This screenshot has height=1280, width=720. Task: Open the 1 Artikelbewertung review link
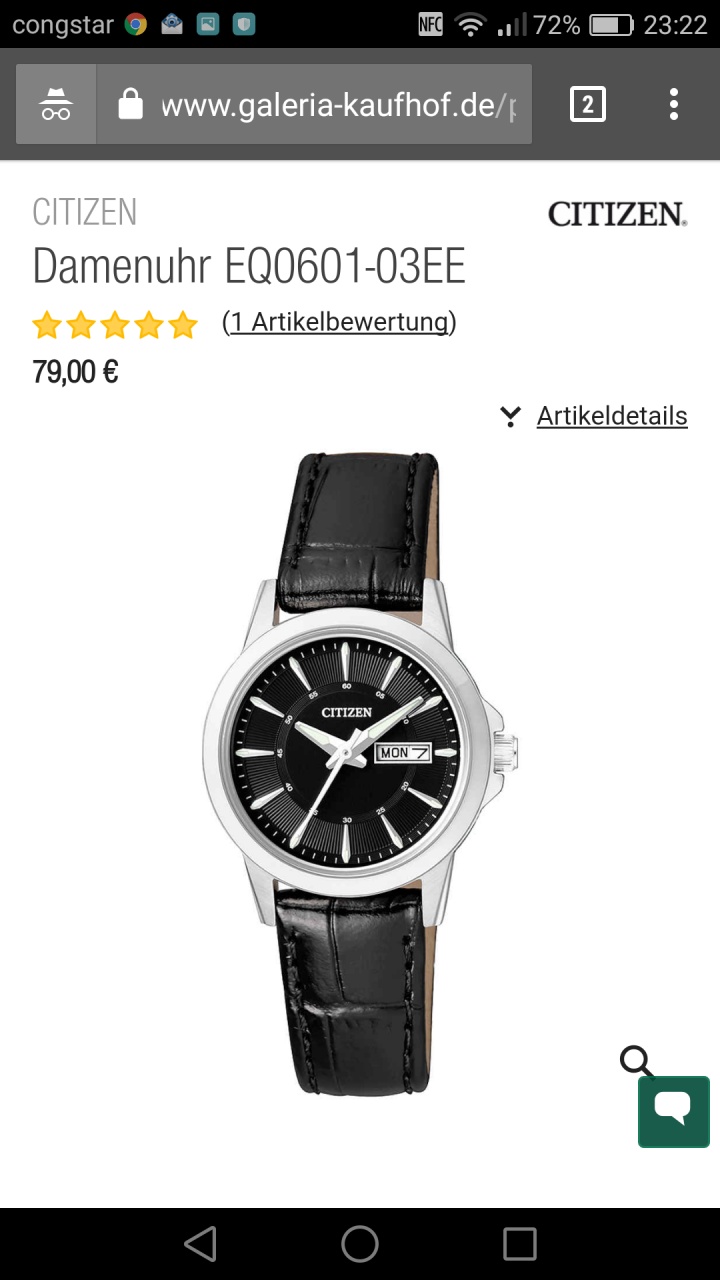339,322
